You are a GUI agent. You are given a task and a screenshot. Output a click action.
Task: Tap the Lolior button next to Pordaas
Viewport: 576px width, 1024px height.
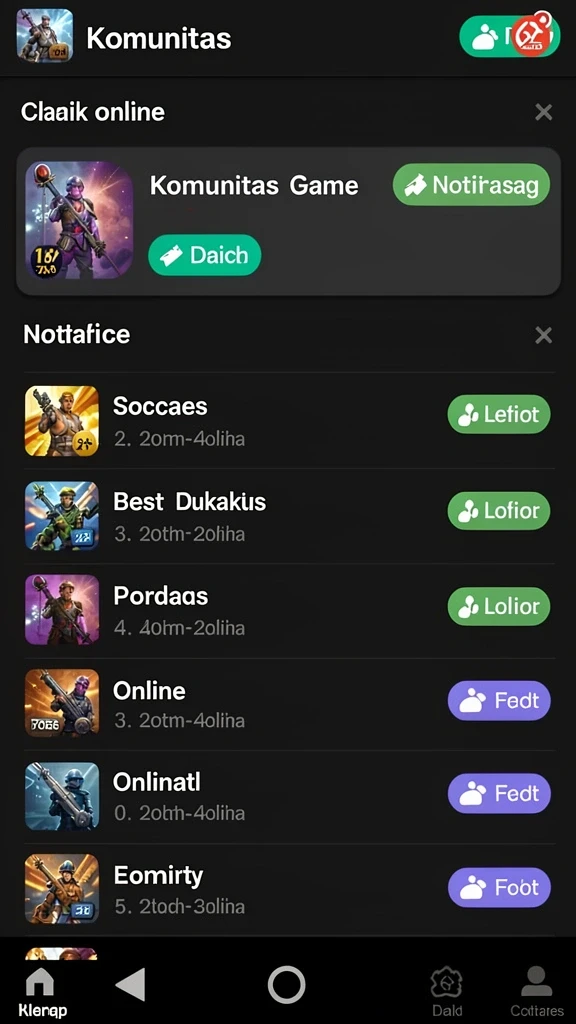point(499,606)
